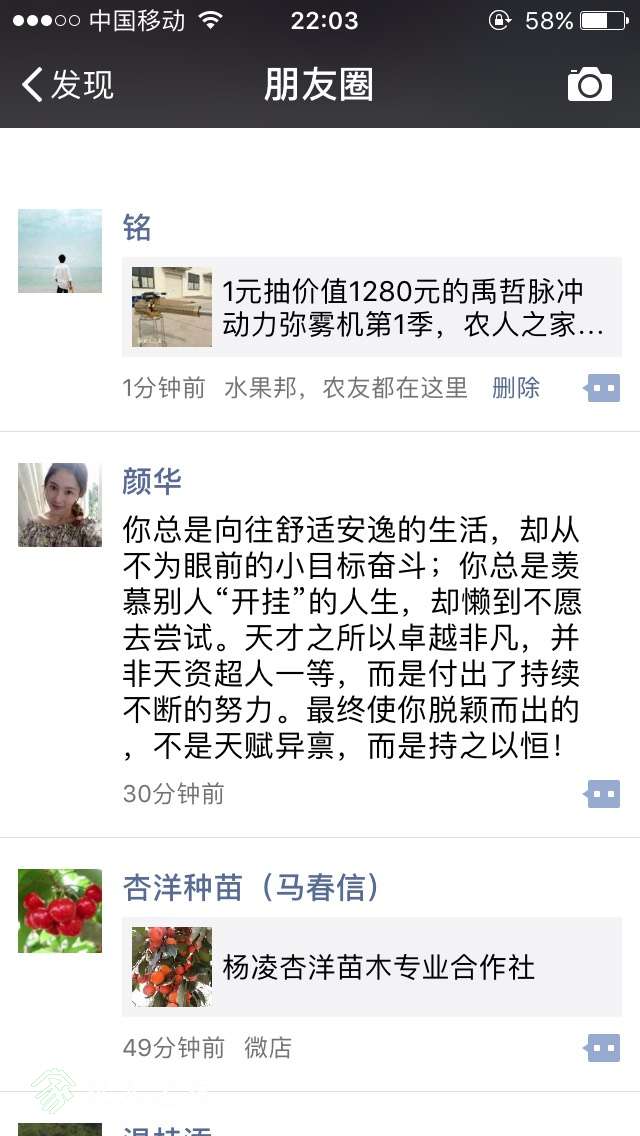This screenshot has width=640, height=1136.
Task: Open the 微店 source link
Action: coord(268,1048)
